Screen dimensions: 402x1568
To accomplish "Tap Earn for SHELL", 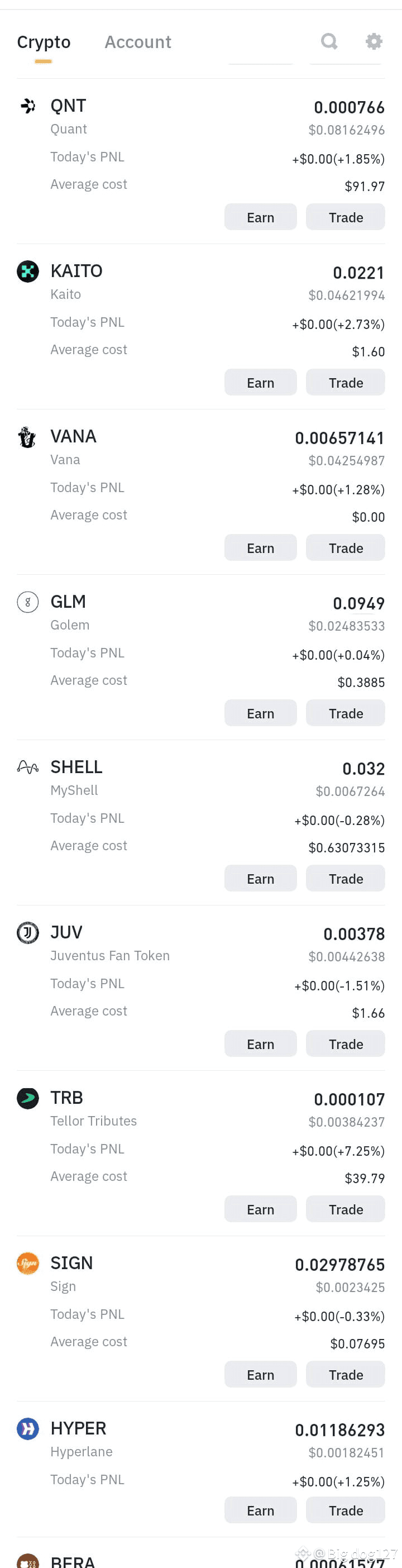I will point(260,878).
